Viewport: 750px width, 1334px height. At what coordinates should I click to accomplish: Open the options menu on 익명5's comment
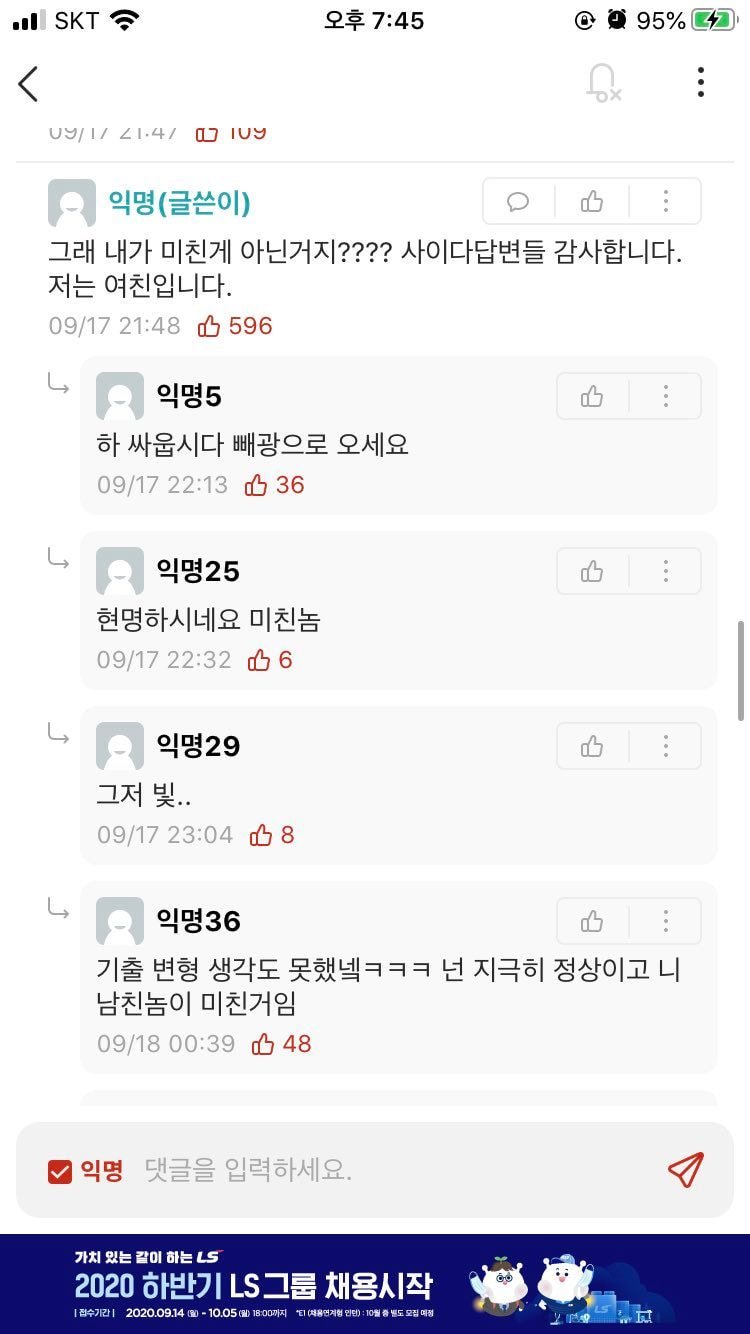pos(665,396)
